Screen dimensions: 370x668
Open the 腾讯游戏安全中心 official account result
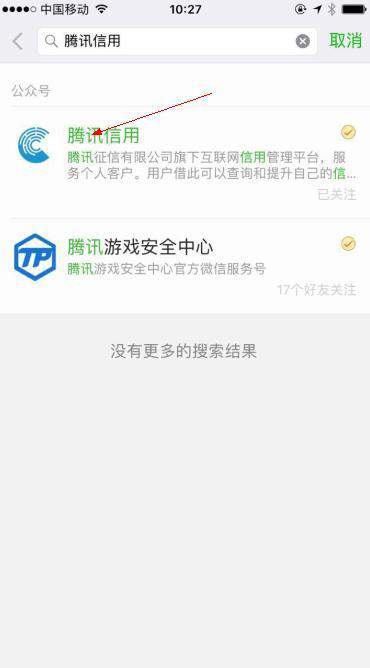185,266
